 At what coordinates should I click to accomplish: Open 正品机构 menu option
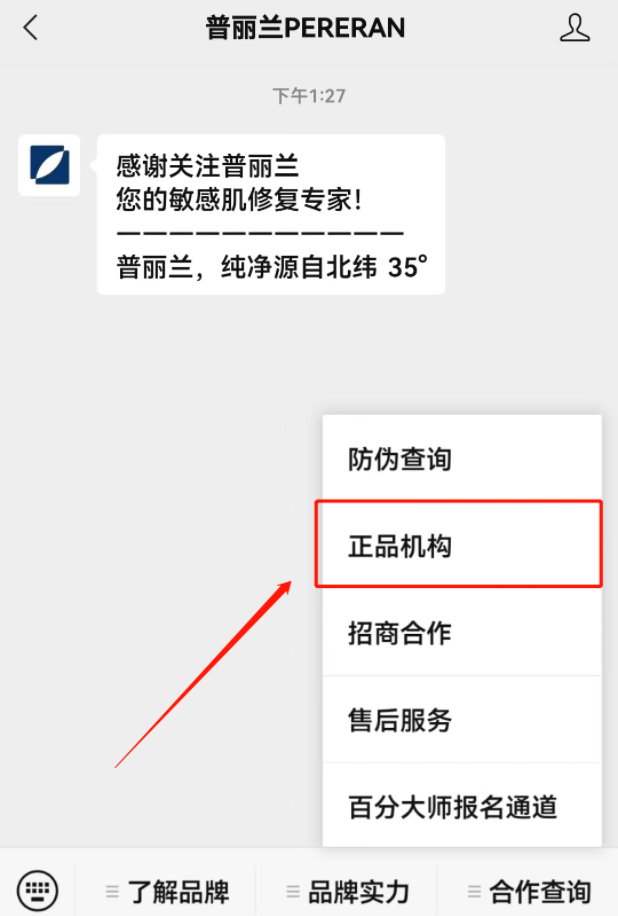pyautogui.click(x=458, y=546)
